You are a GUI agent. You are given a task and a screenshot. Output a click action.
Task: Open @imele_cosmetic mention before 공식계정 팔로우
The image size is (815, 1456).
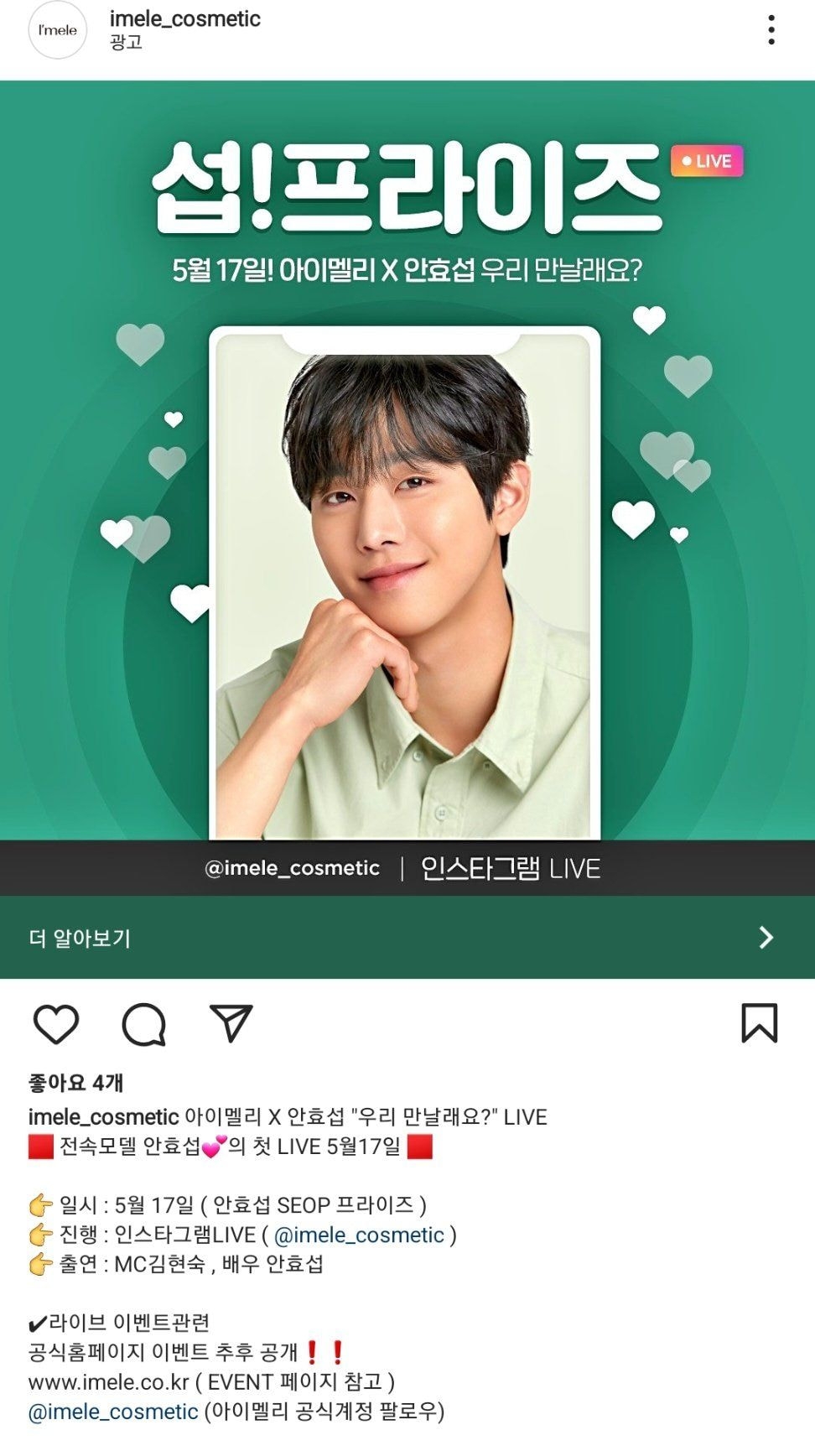[x=113, y=1412]
